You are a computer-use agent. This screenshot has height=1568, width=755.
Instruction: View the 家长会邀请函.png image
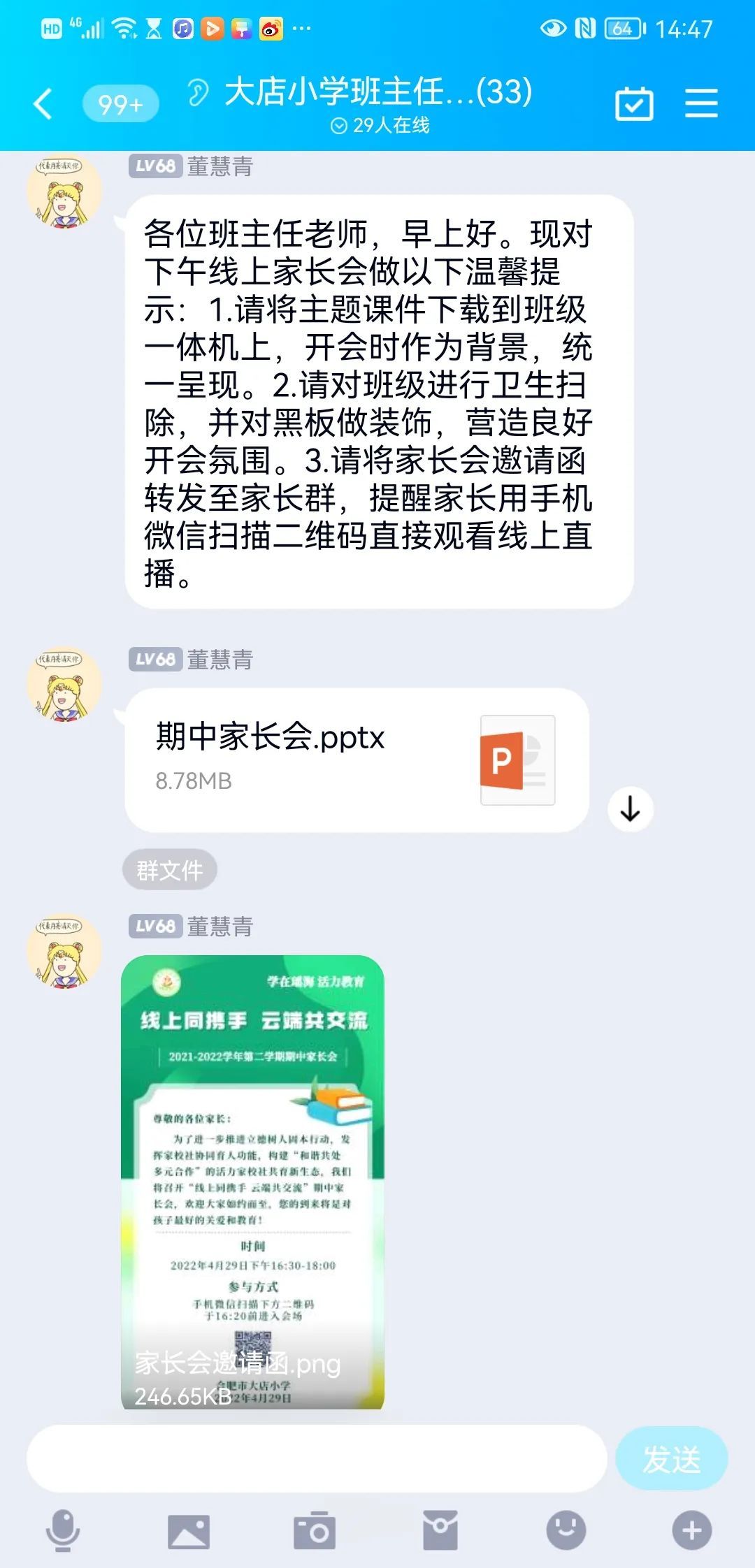(252, 1181)
